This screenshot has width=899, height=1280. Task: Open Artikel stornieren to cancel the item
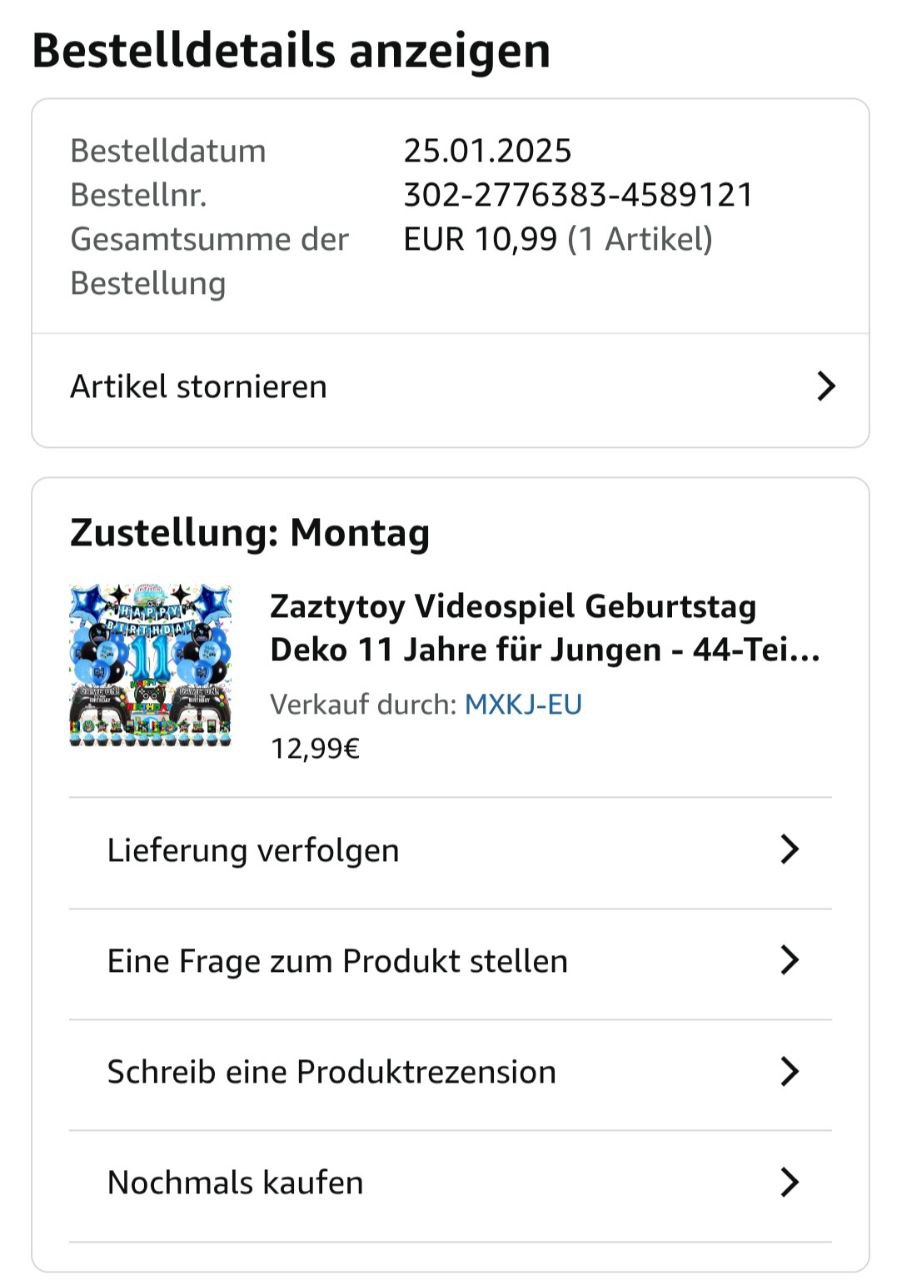pyautogui.click(x=450, y=387)
